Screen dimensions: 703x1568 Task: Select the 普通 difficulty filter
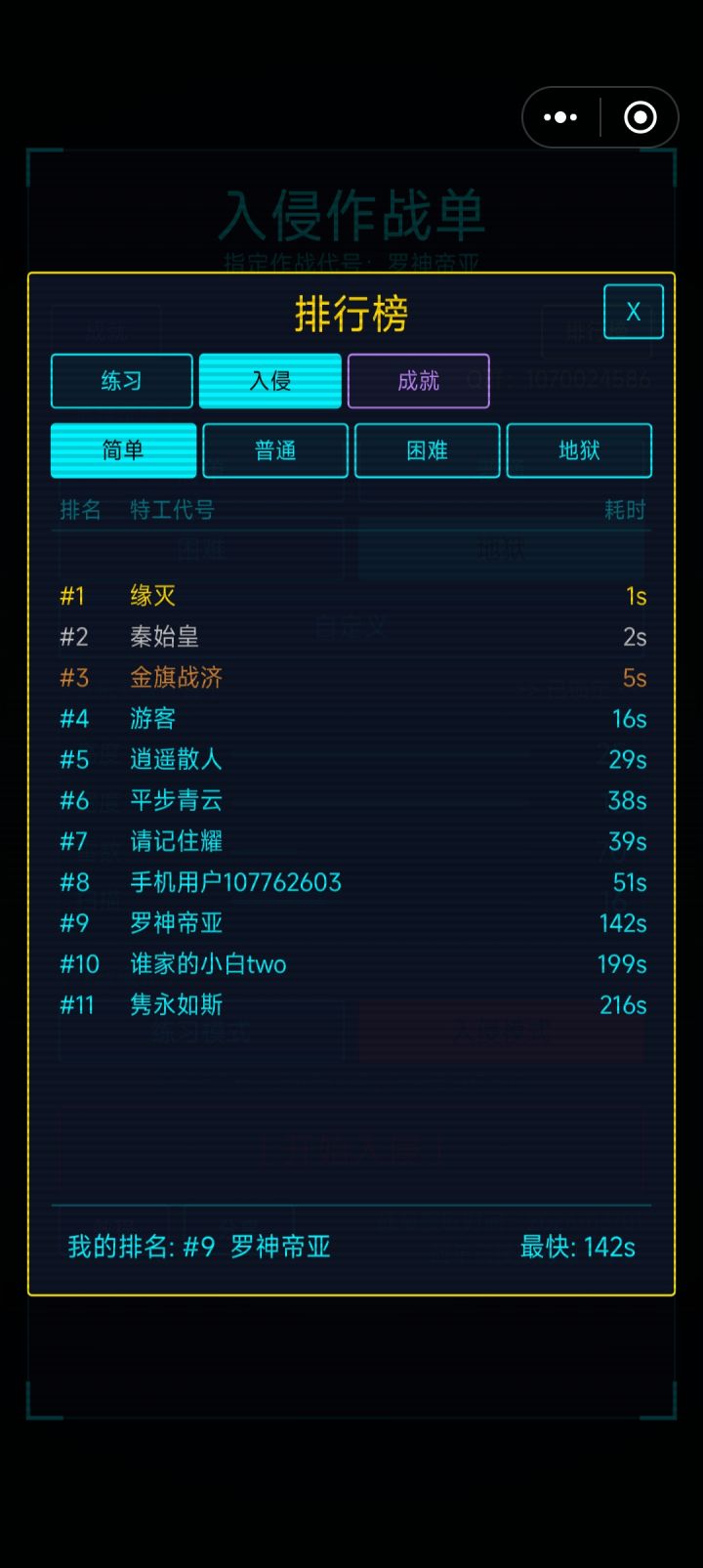tap(274, 450)
